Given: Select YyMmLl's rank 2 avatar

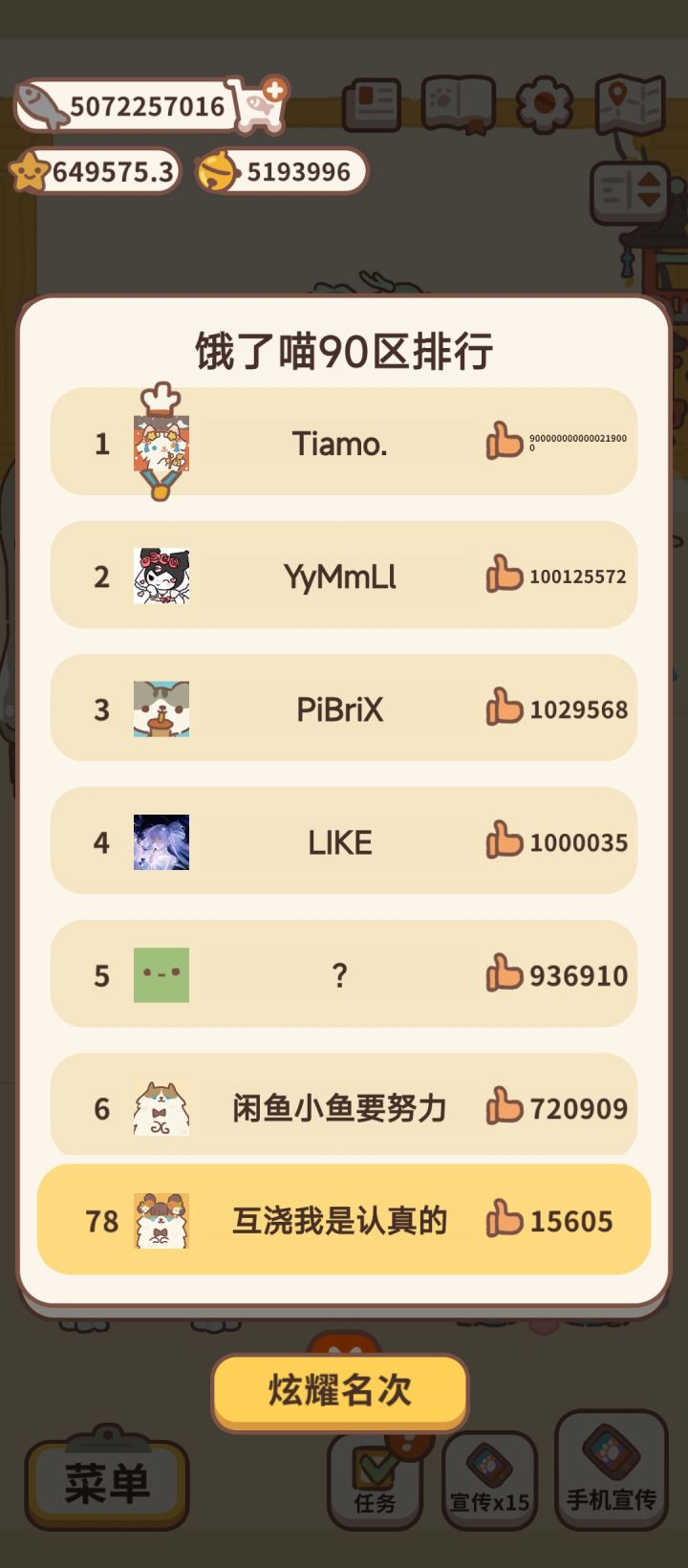Looking at the screenshot, I should tap(159, 576).
